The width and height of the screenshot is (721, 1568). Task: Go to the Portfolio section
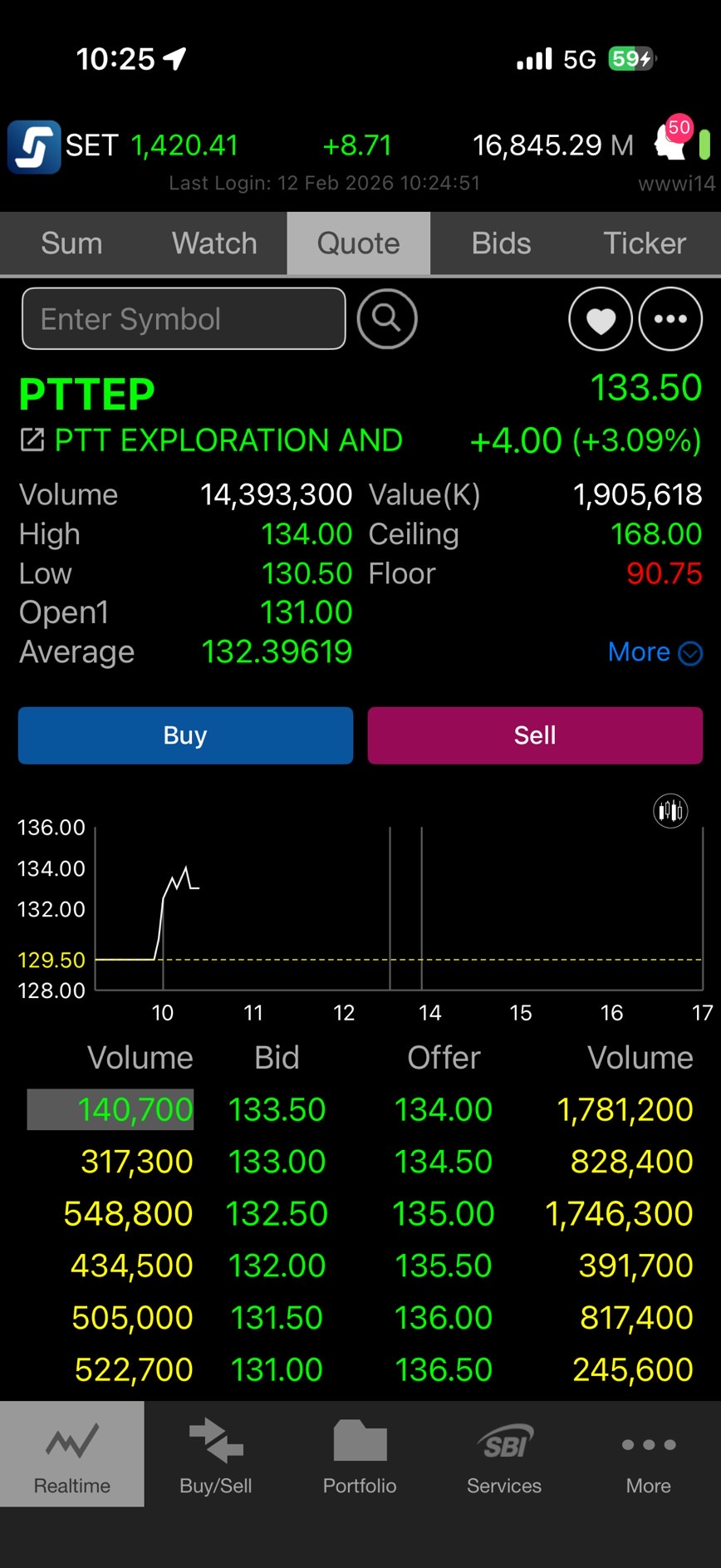(x=360, y=1454)
